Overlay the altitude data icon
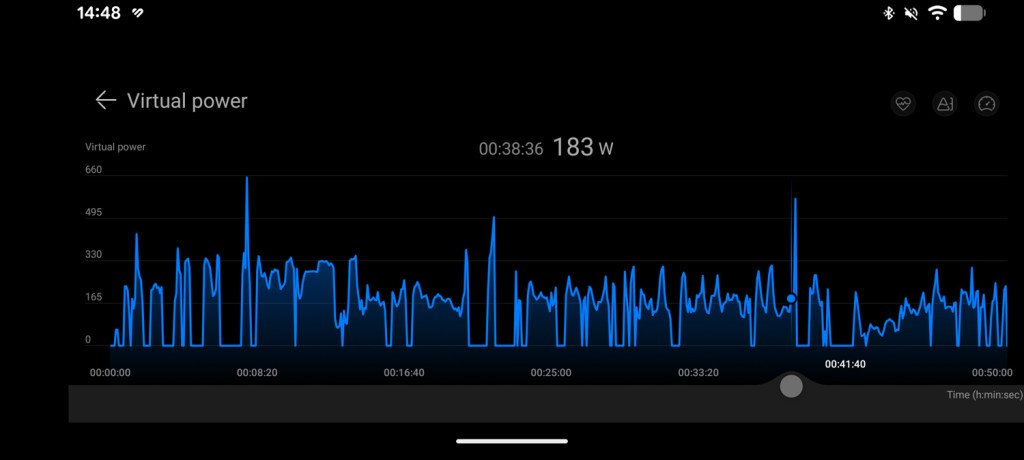The width and height of the screenshot is (1024, 460). click(945, 103)
